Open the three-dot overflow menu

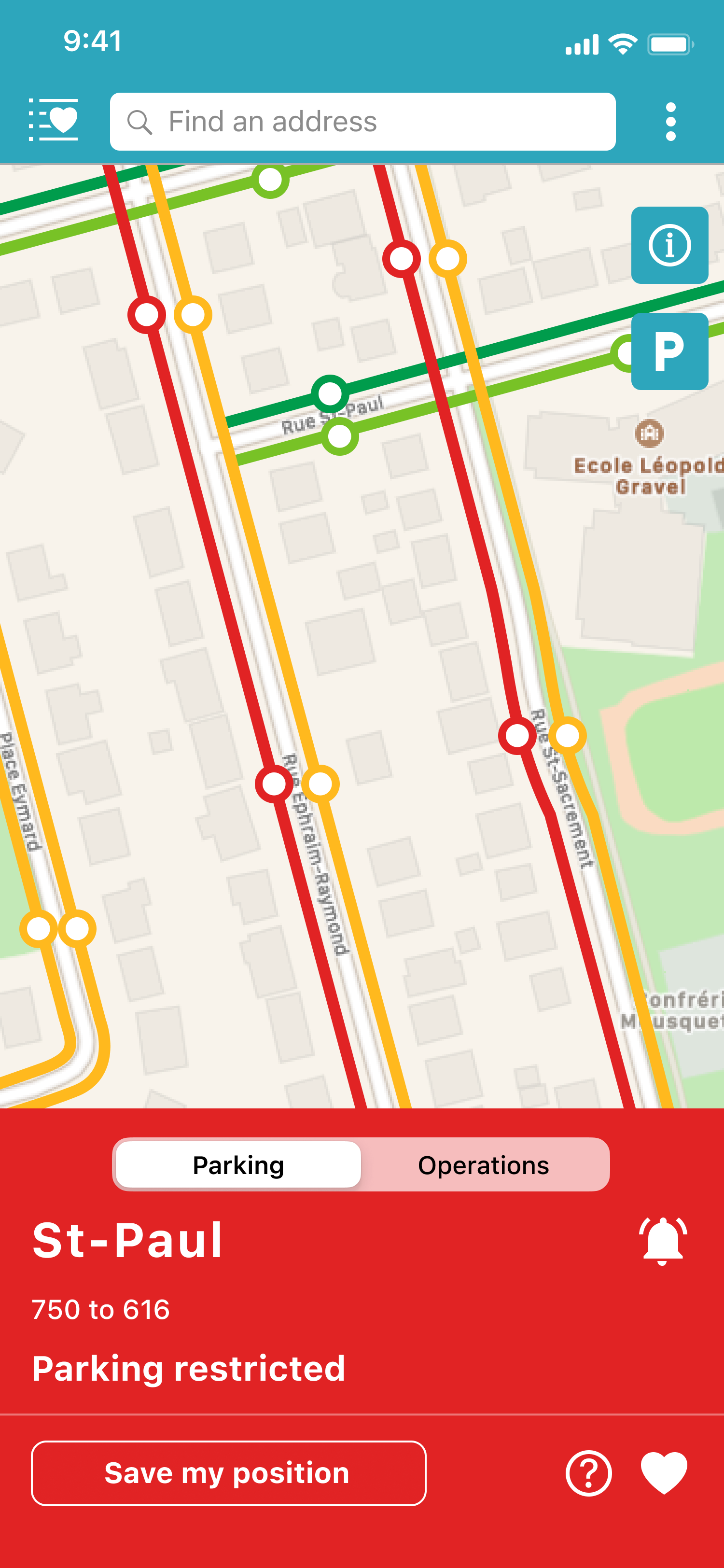click(670, 122)
